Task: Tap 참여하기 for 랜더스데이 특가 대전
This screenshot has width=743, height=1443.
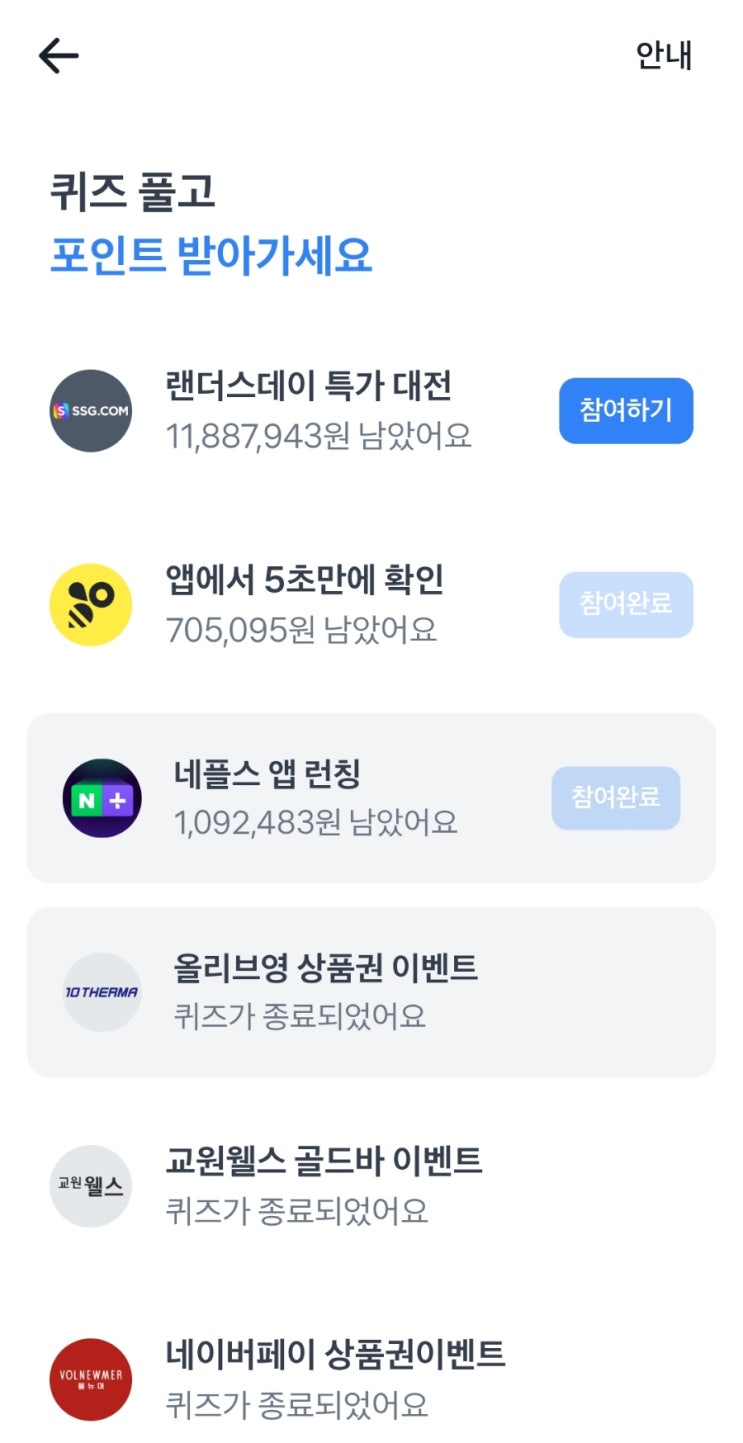Action: click(x=625, y=410)
